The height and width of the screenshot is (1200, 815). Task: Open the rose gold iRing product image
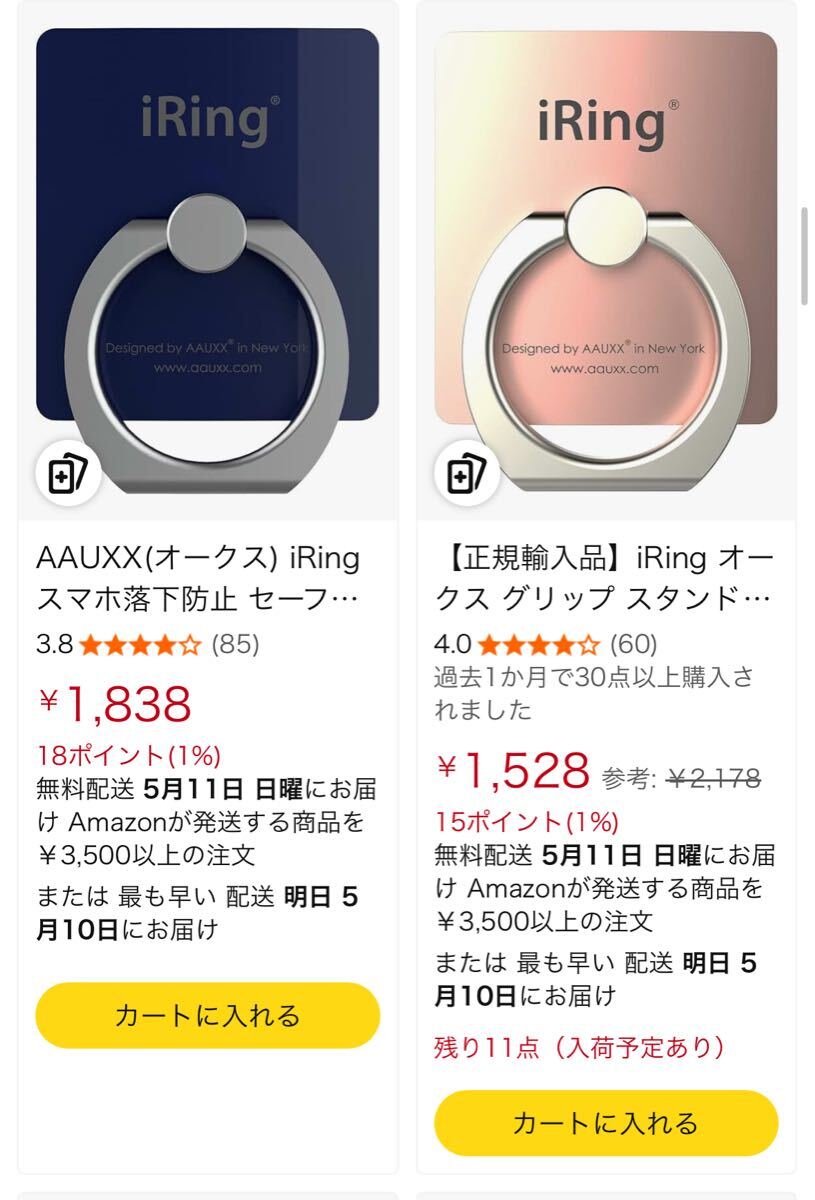pos(605,250)
